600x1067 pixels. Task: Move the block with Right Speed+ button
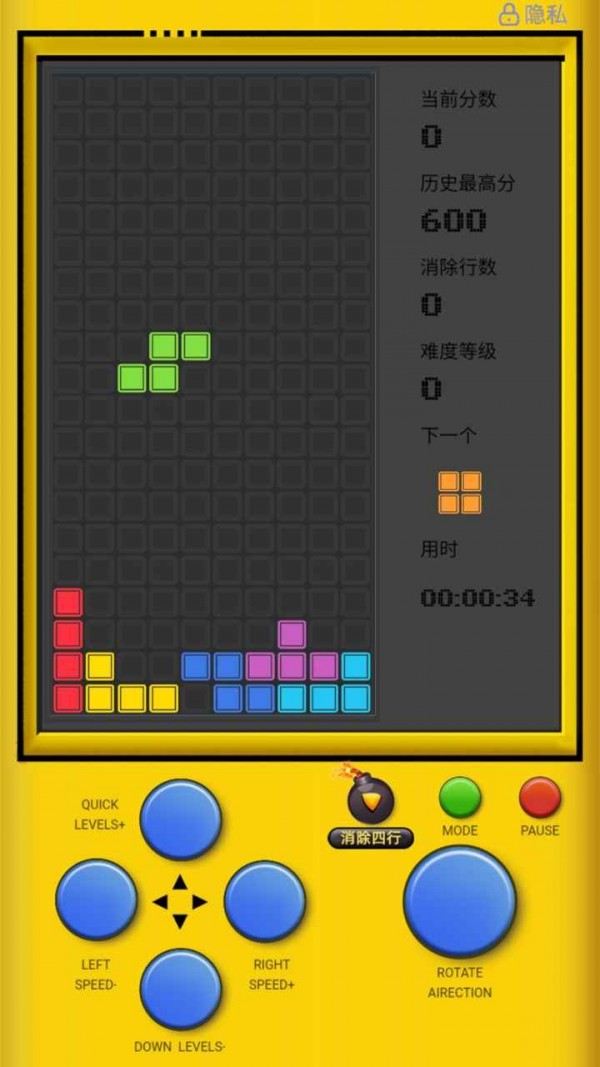coord(264,901)
